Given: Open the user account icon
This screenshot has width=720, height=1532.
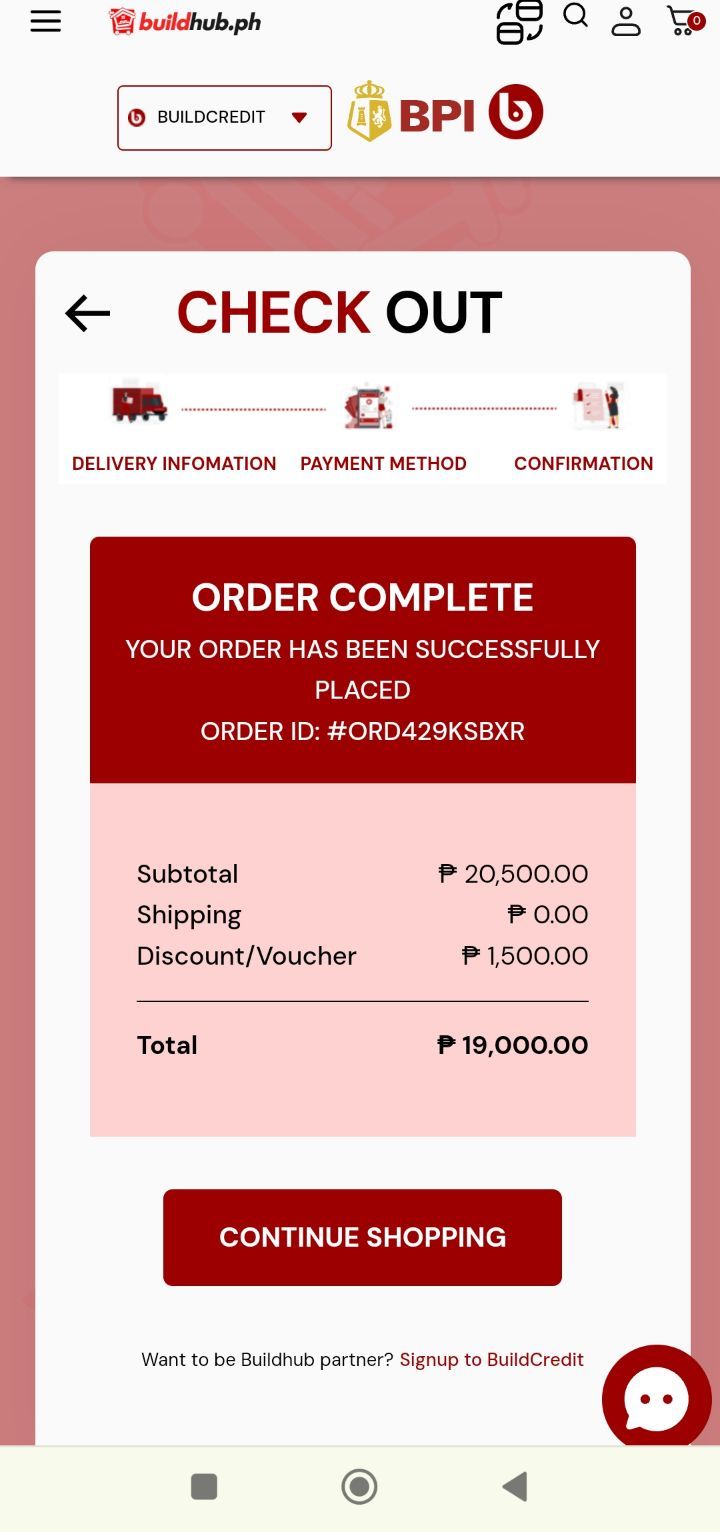Looking at the screenshot, I should (626, 21).
